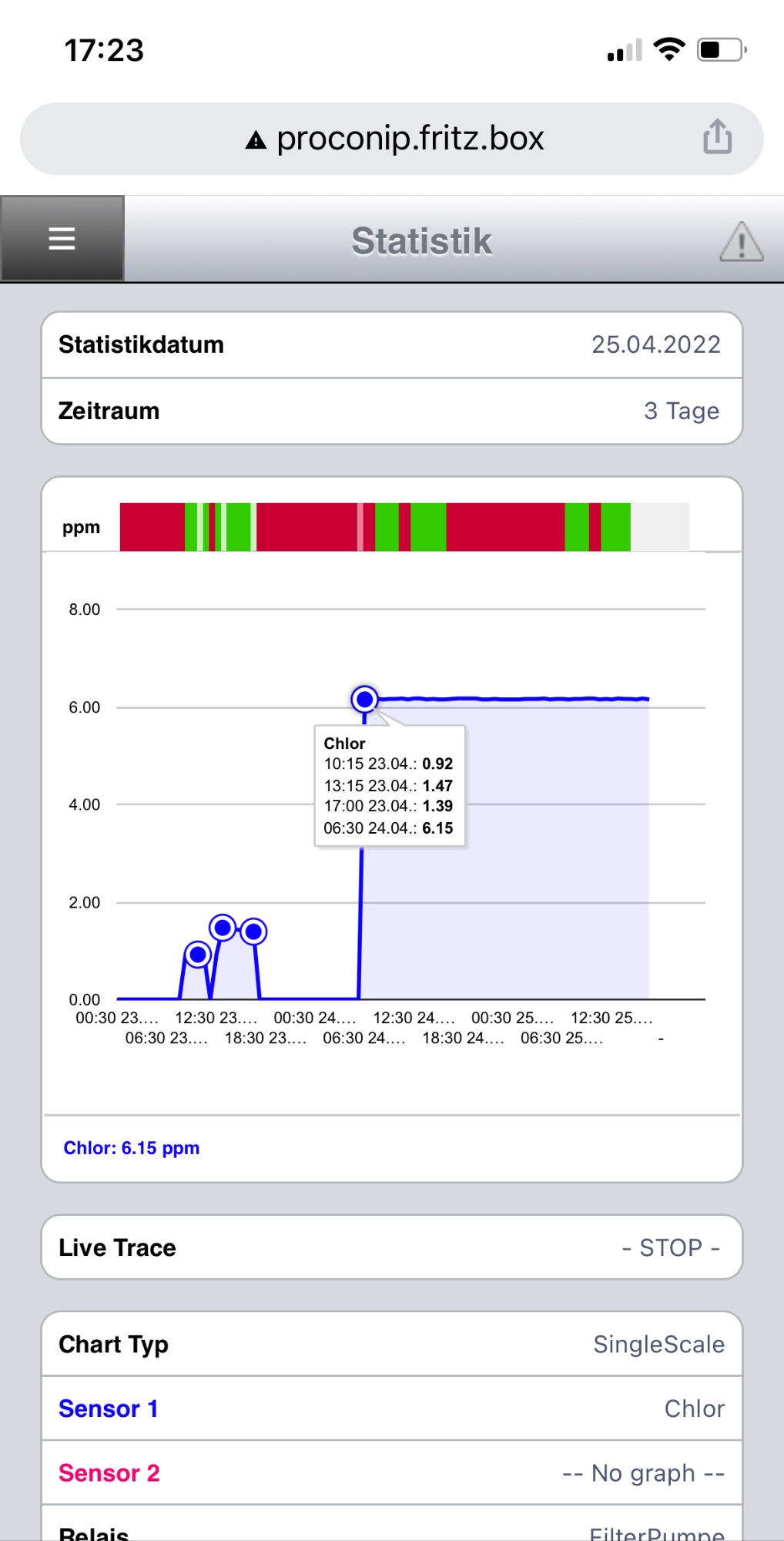
Task: Choose the Sensor 1 source
Action: (392, 1408)
